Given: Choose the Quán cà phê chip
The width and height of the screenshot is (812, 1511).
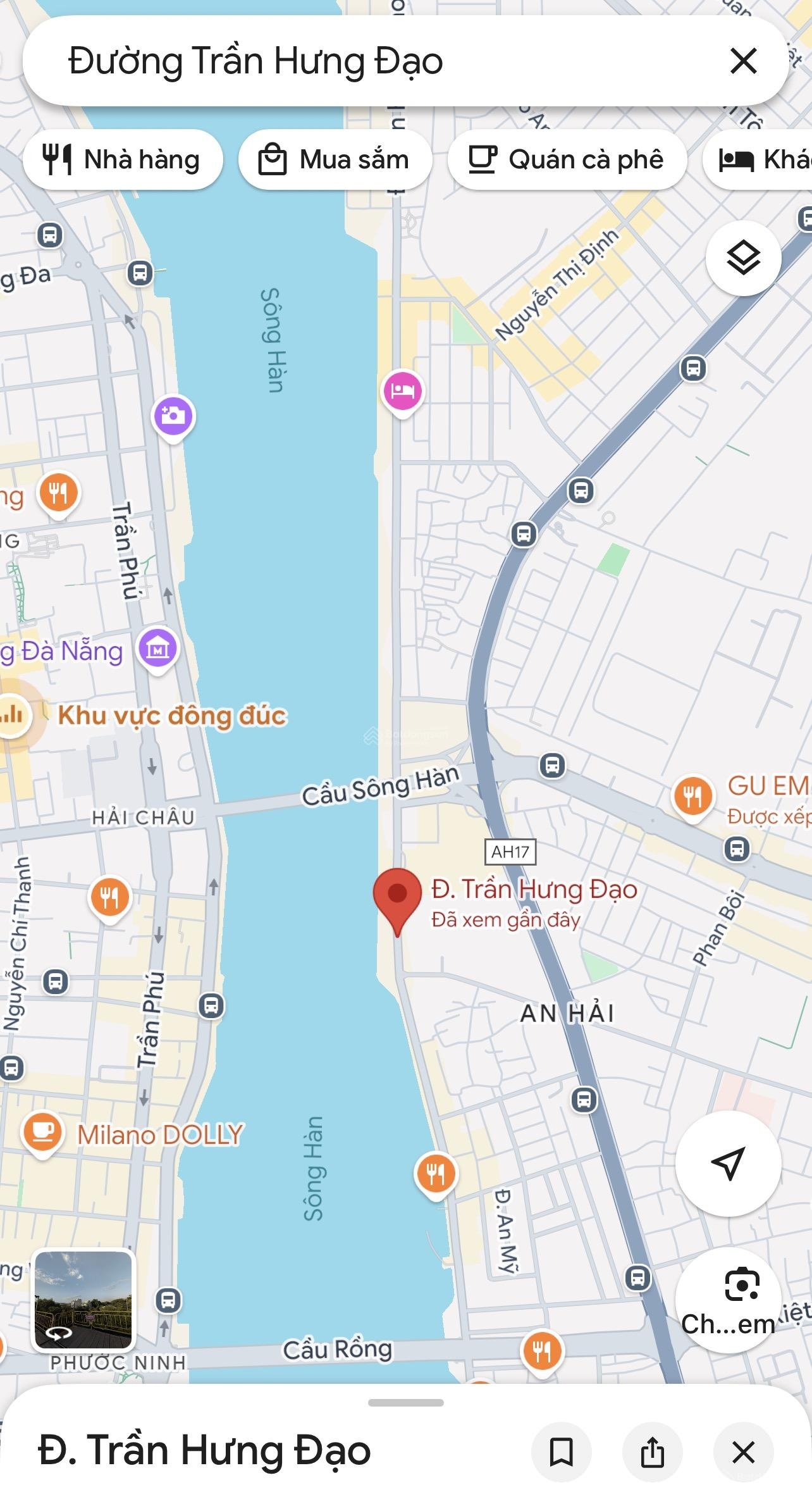Looking at the screenshot, I should [567, 159].
